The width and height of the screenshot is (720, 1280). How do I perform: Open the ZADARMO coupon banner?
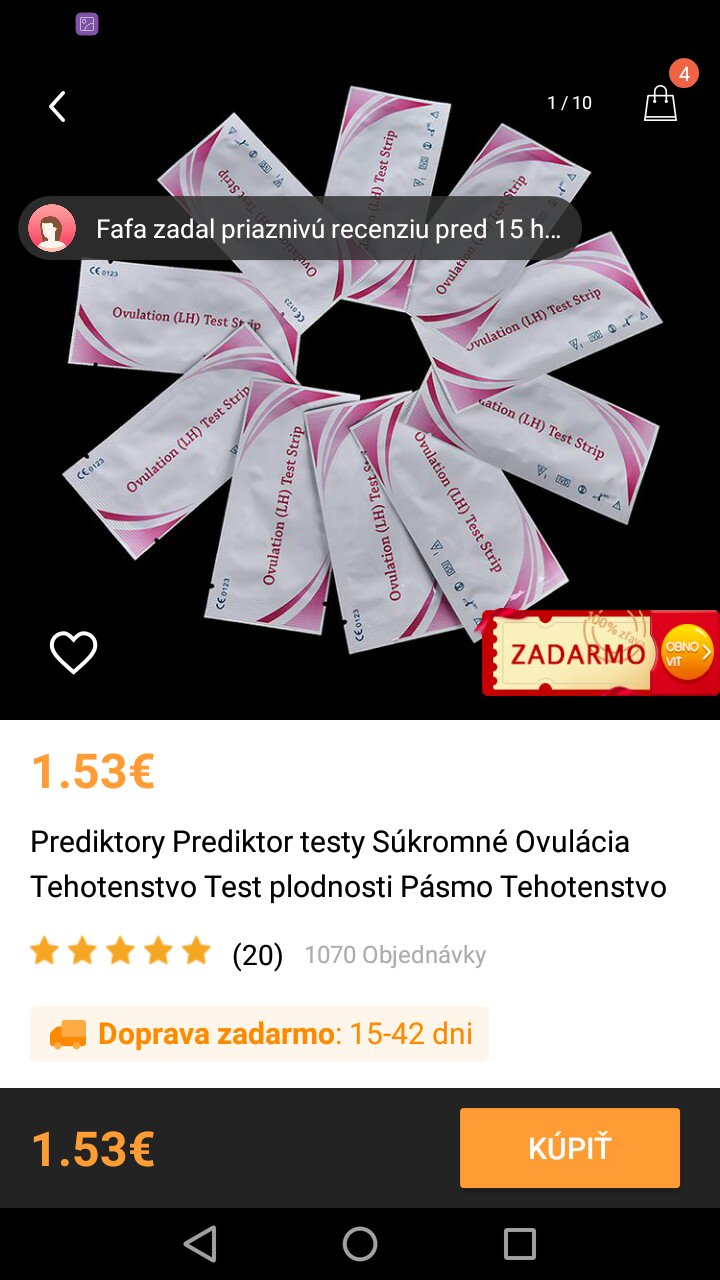tap(600, 653)
